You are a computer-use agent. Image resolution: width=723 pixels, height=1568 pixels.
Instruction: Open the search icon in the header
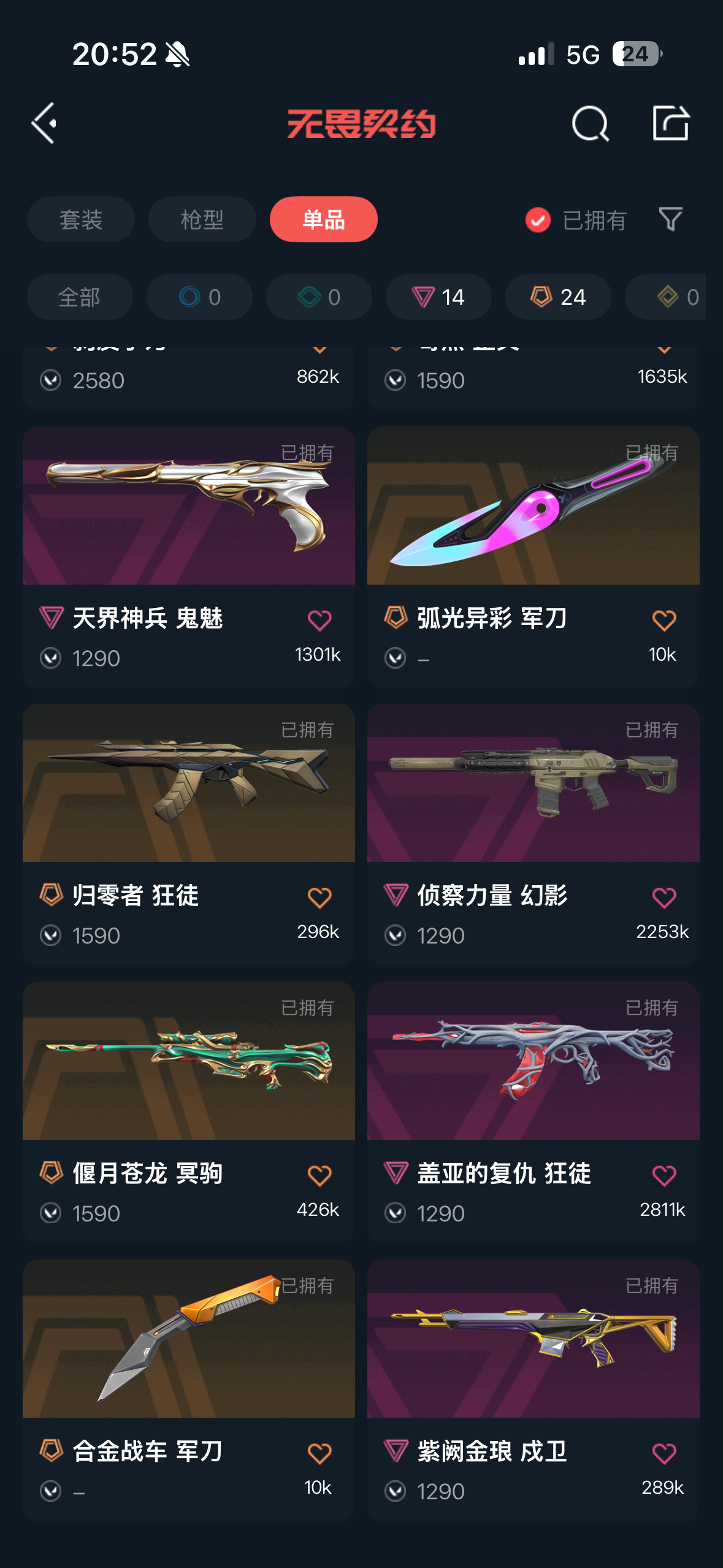pyautogui.click(x=590, y=123)
